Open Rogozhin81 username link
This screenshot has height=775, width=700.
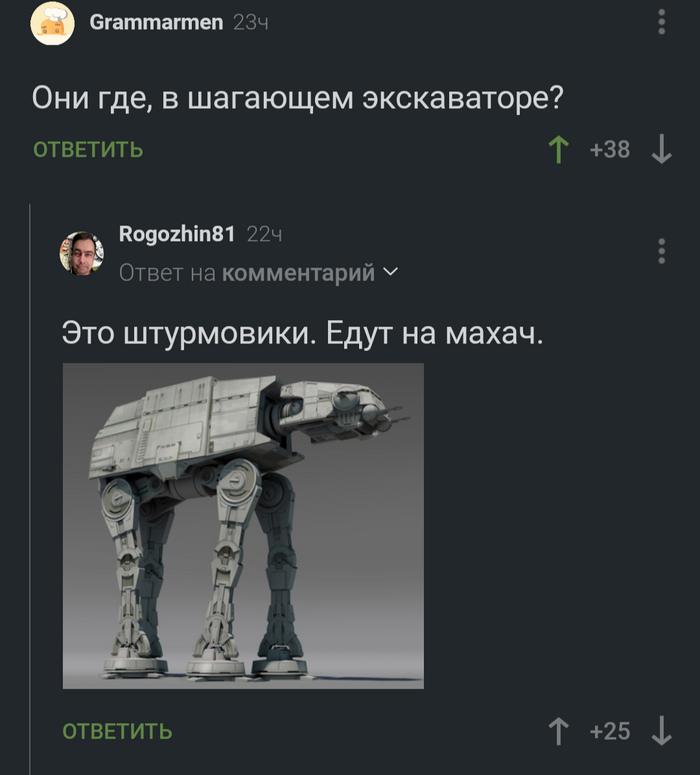[177, 234]
